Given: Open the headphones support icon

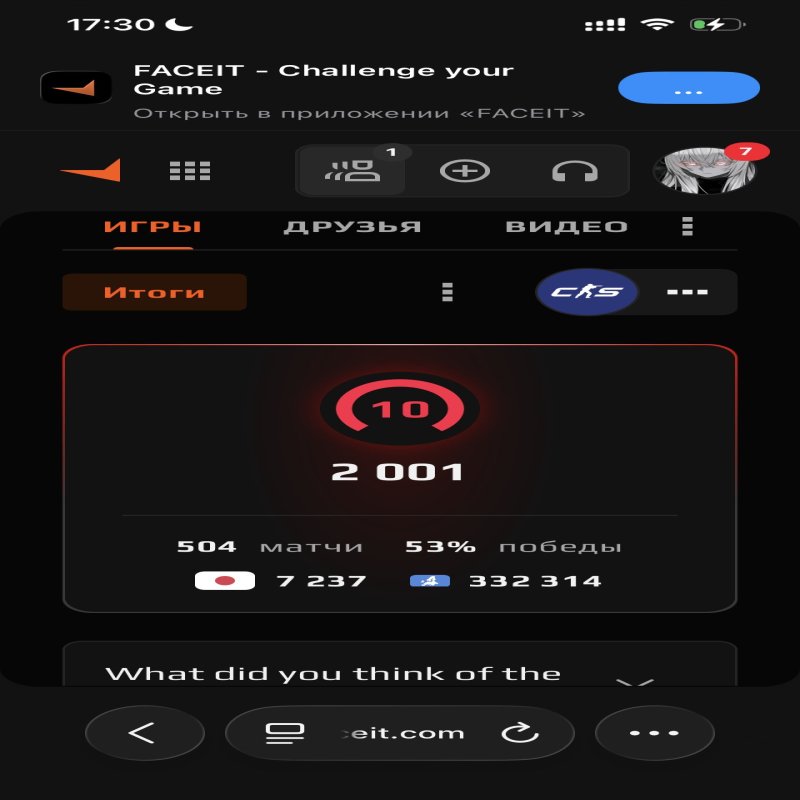Looking at the screenshot, I should 574,171.
